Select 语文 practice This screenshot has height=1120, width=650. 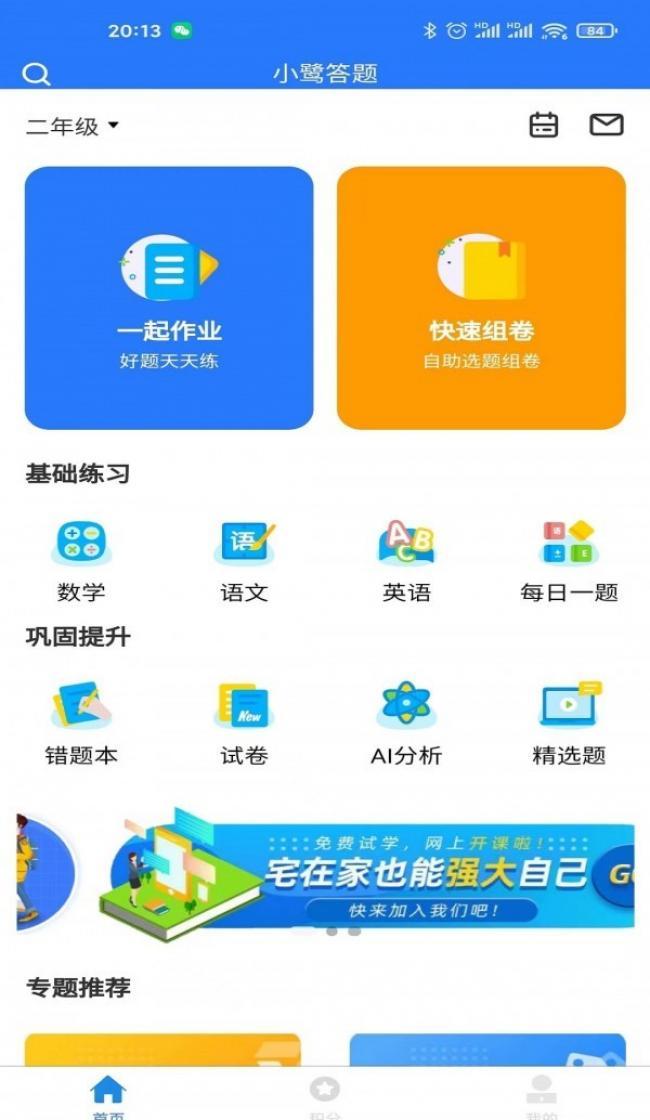click(x=244, y=560)
